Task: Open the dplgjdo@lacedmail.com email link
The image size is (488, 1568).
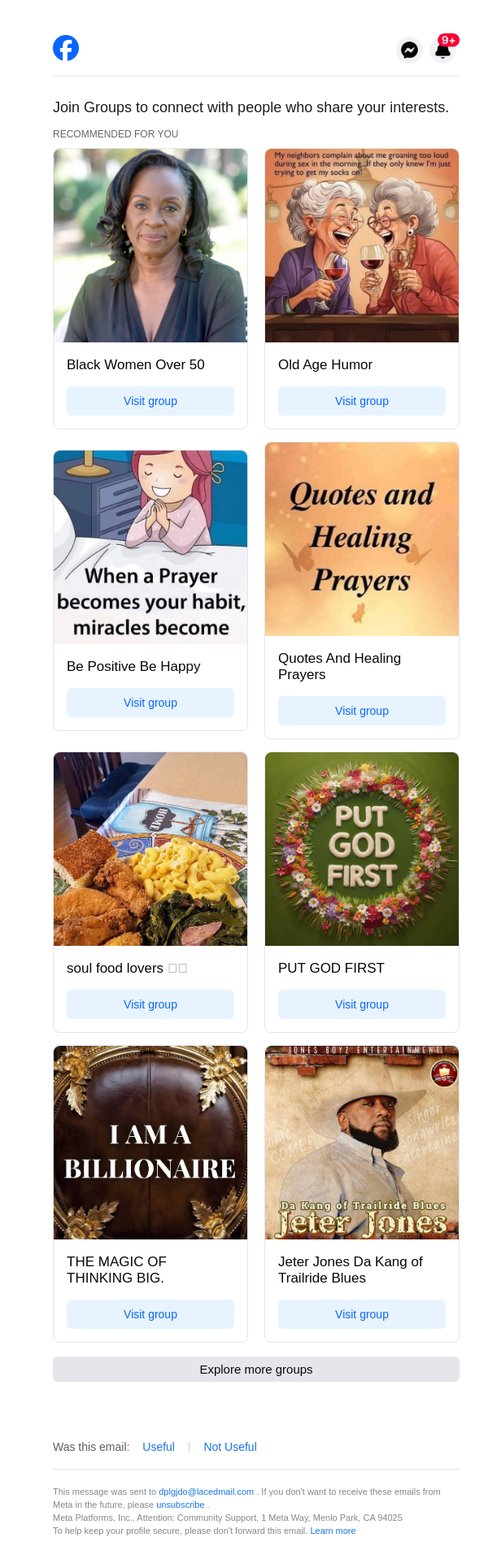Action: point(206,1492)
